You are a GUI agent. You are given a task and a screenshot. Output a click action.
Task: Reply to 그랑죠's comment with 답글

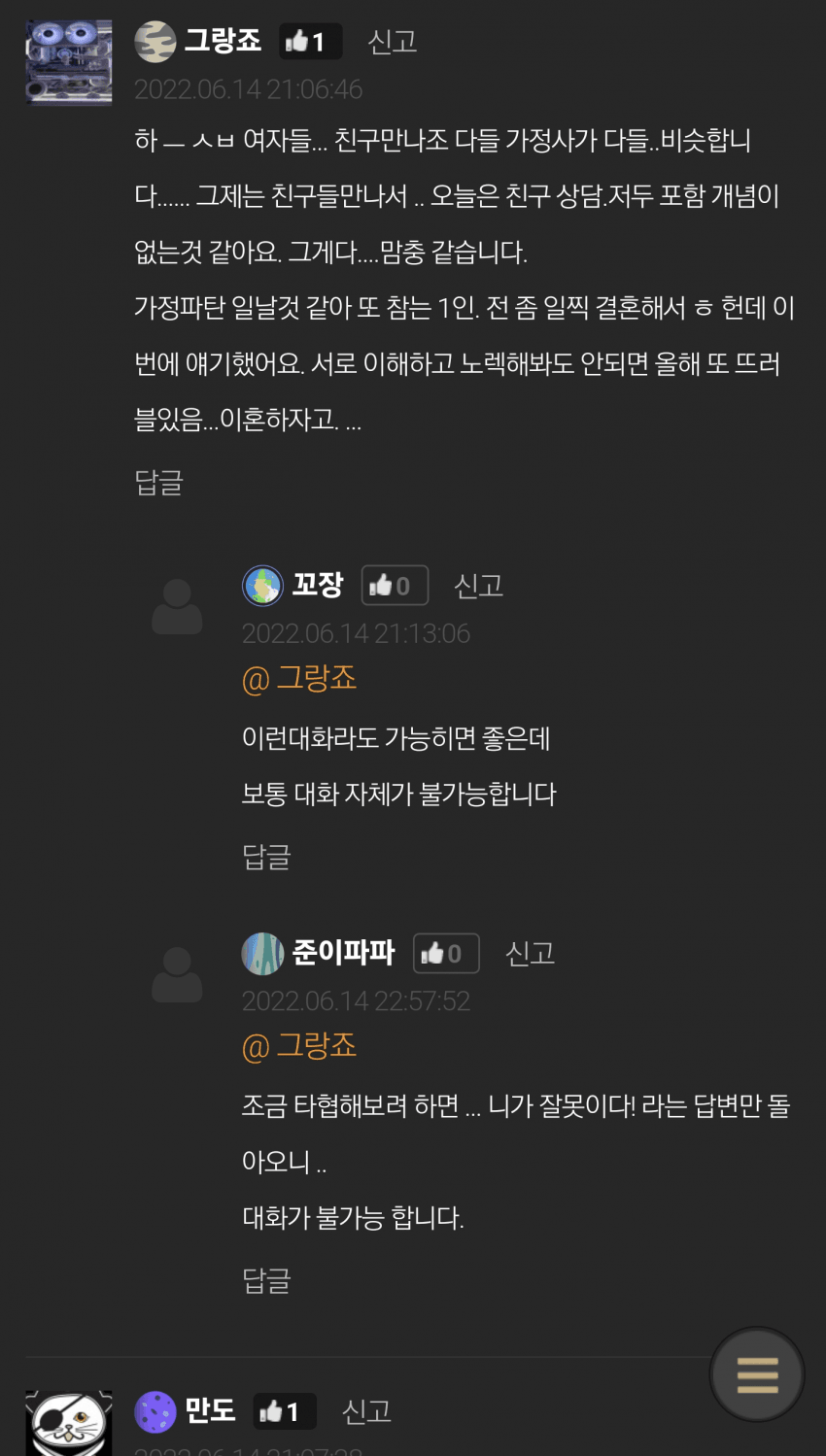[x=158, y=482]
